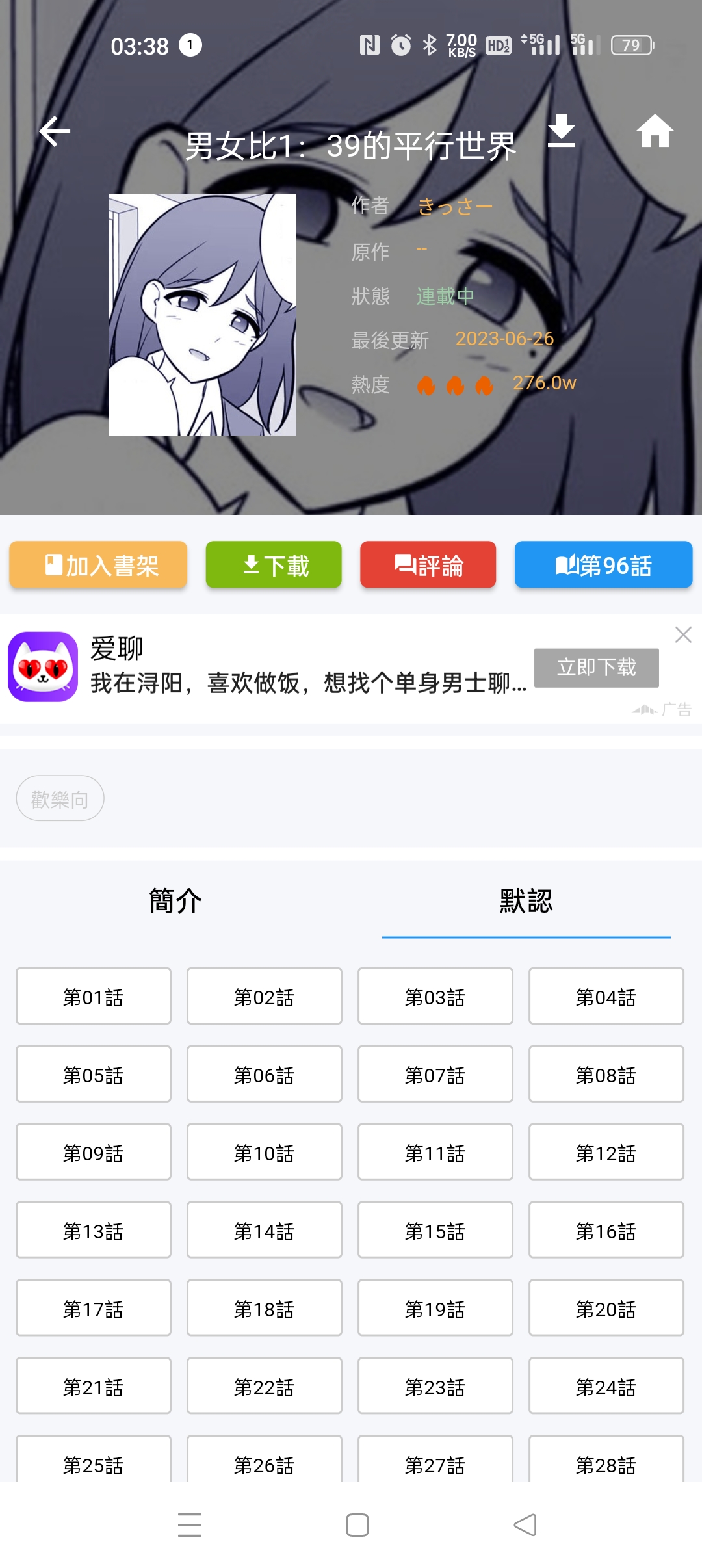
Task: Open chapter 第10話
Action: tap(264, 1153)
